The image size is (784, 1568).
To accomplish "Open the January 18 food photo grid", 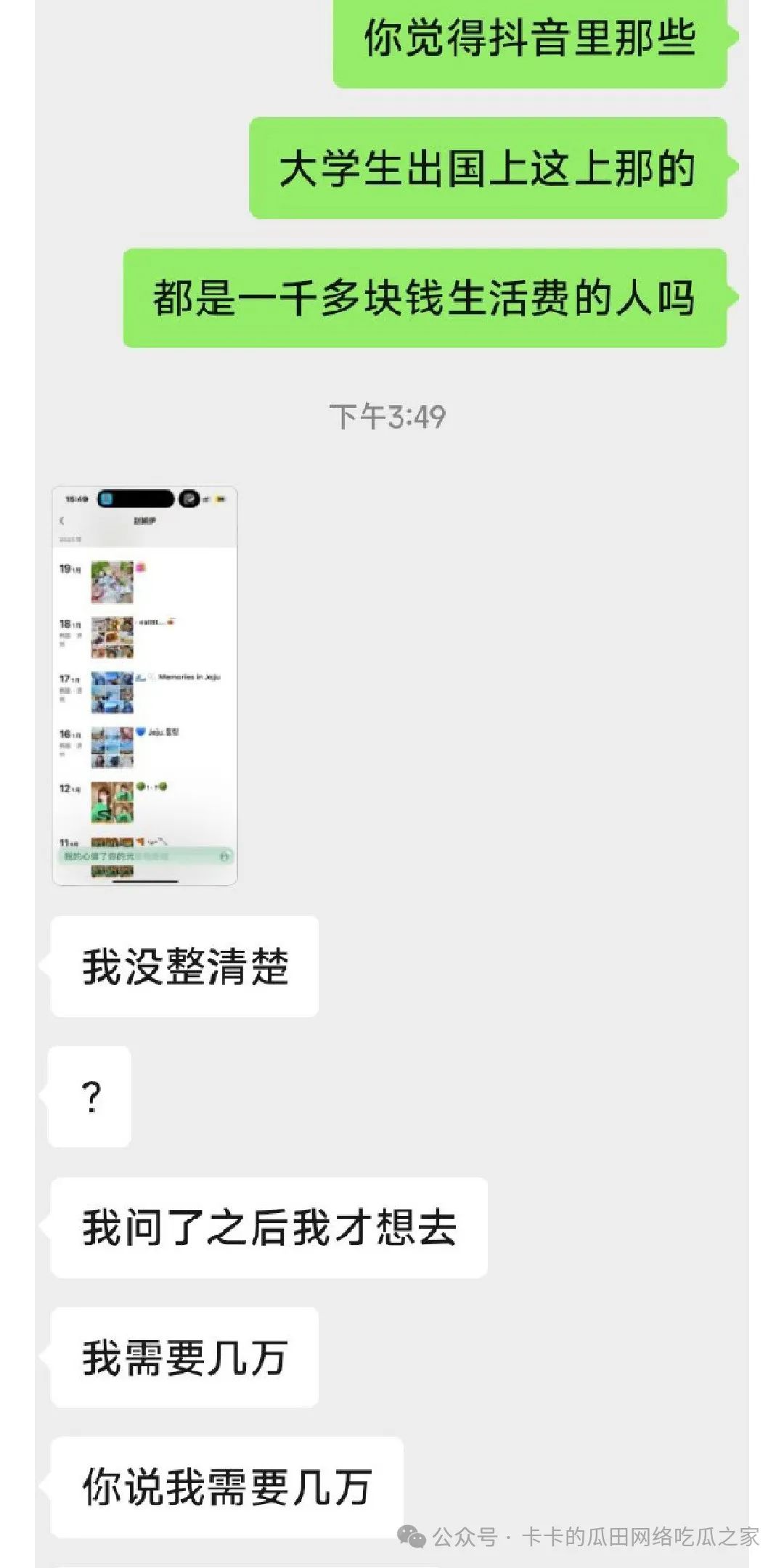I will click(113, 638).
